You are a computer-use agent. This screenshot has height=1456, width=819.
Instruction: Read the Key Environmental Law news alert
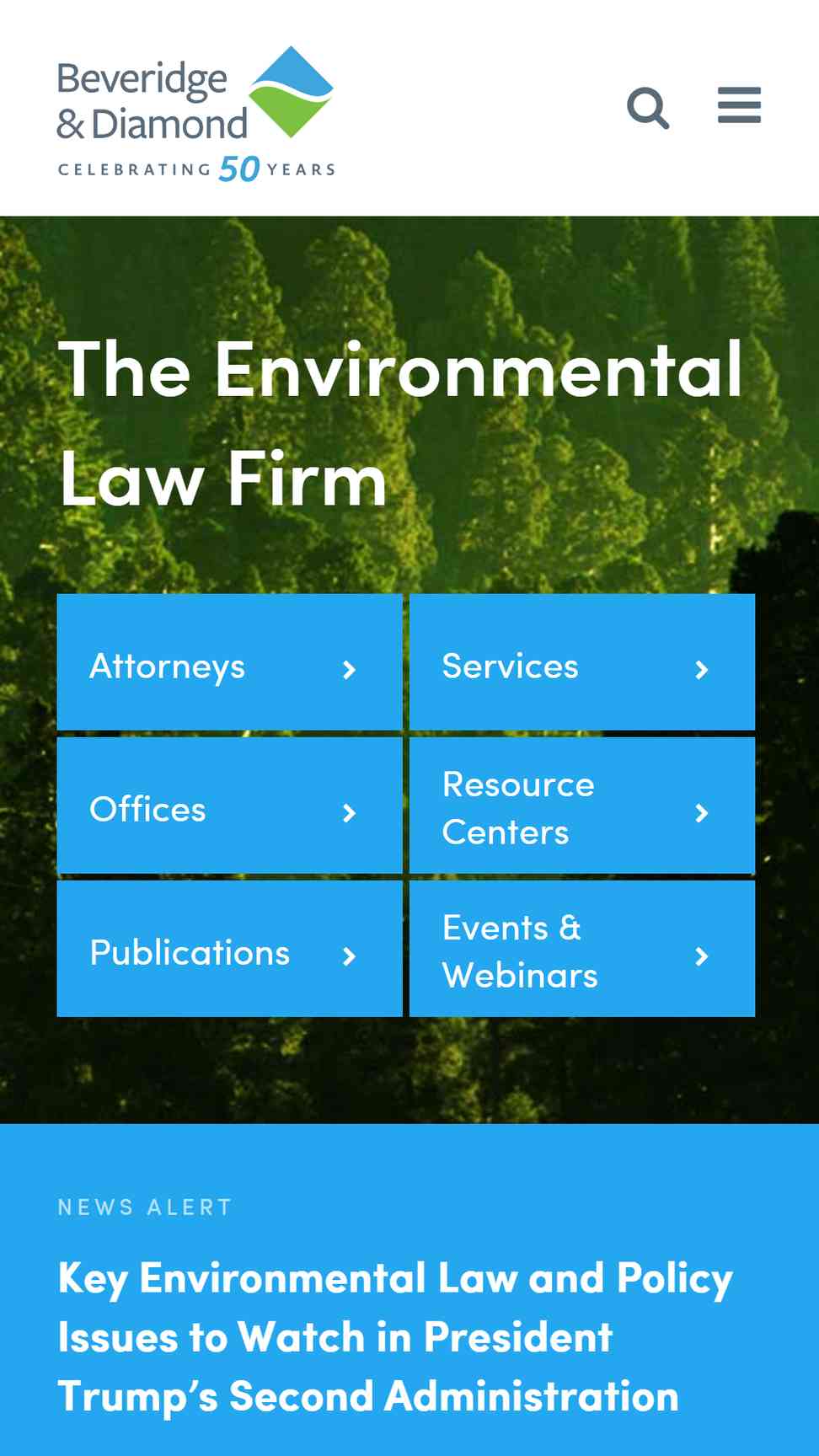click(x=394, y=1337)
